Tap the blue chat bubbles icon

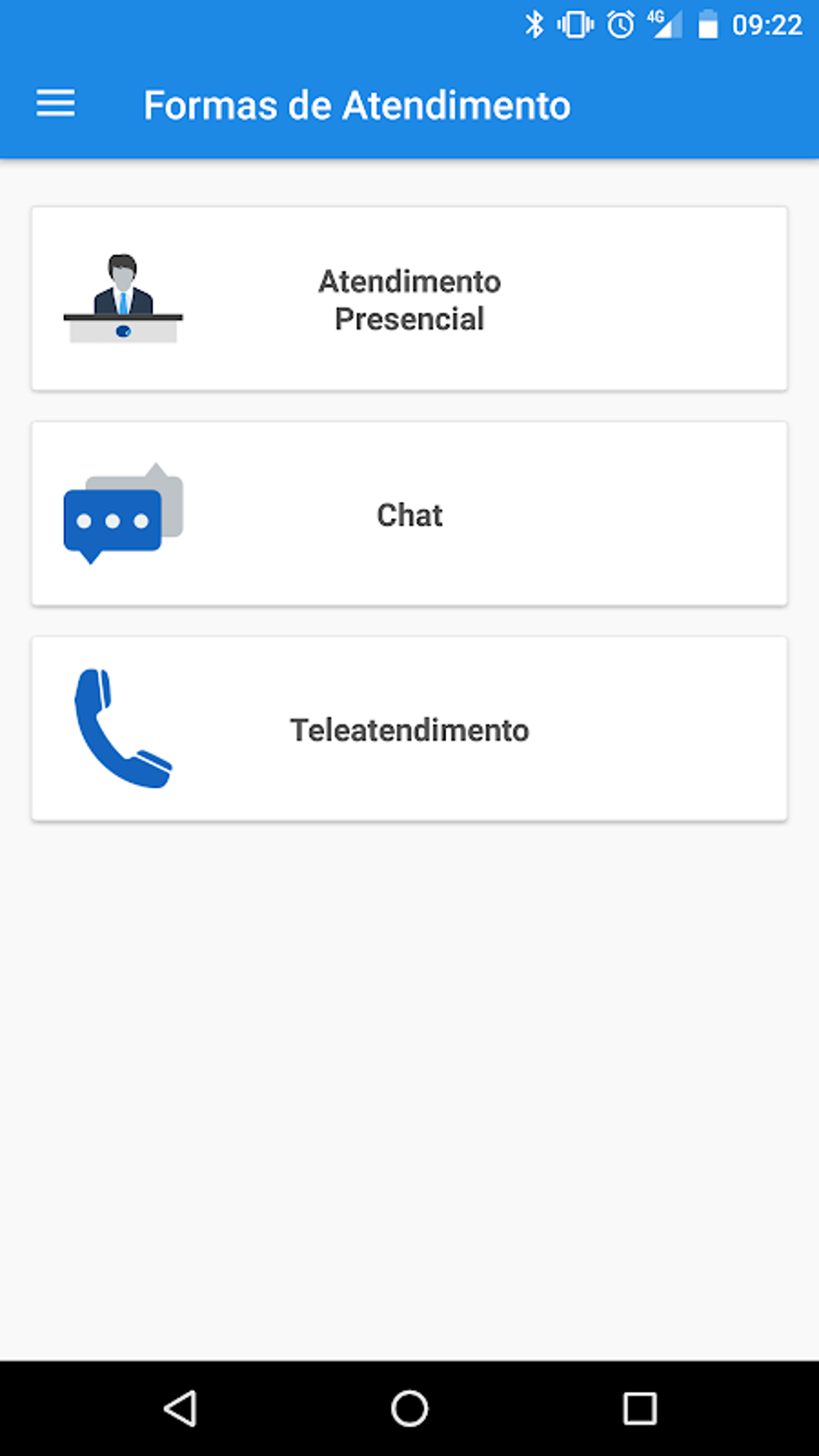coord(122,514)
